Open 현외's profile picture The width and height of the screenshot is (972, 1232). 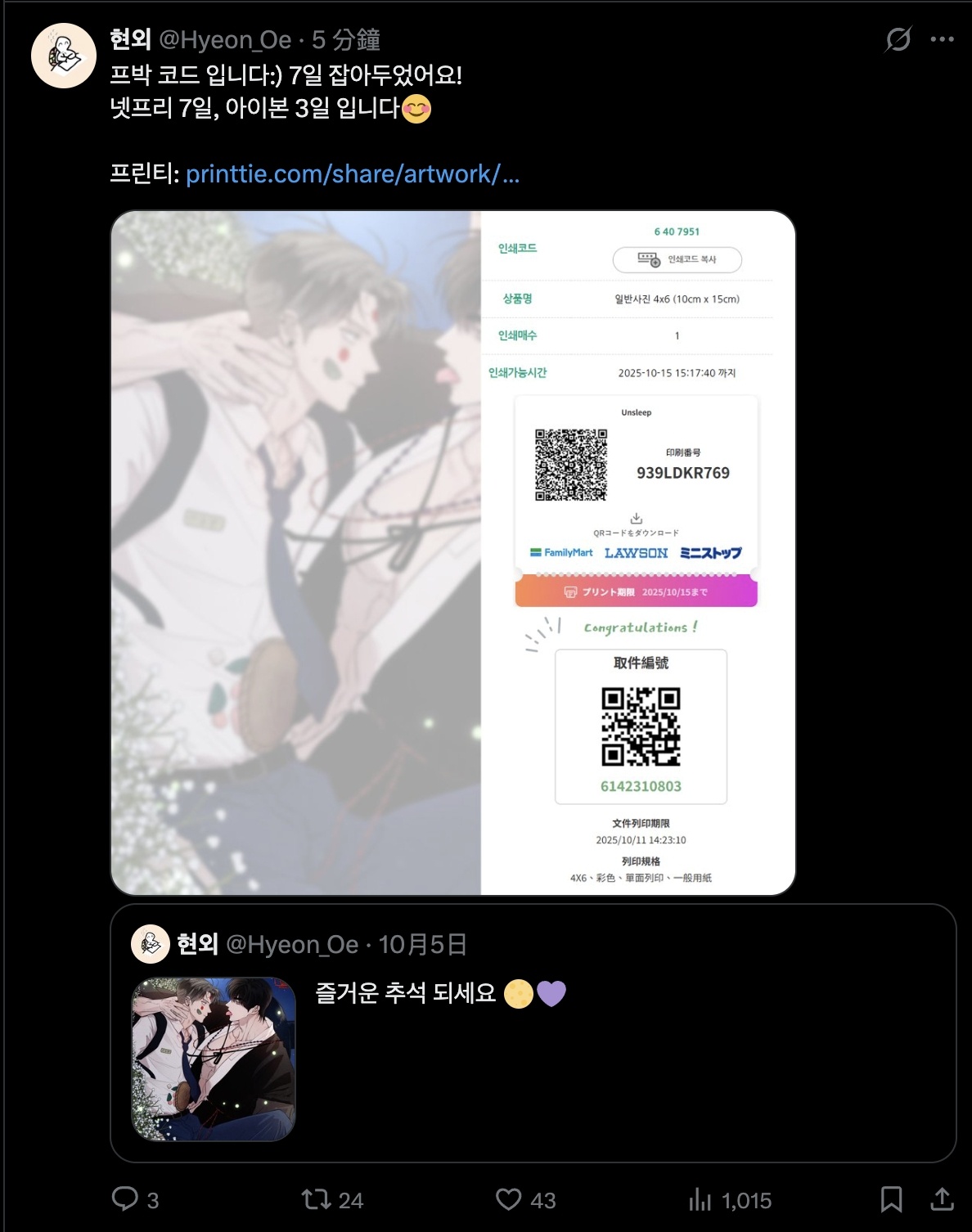(x=64, y=56)
